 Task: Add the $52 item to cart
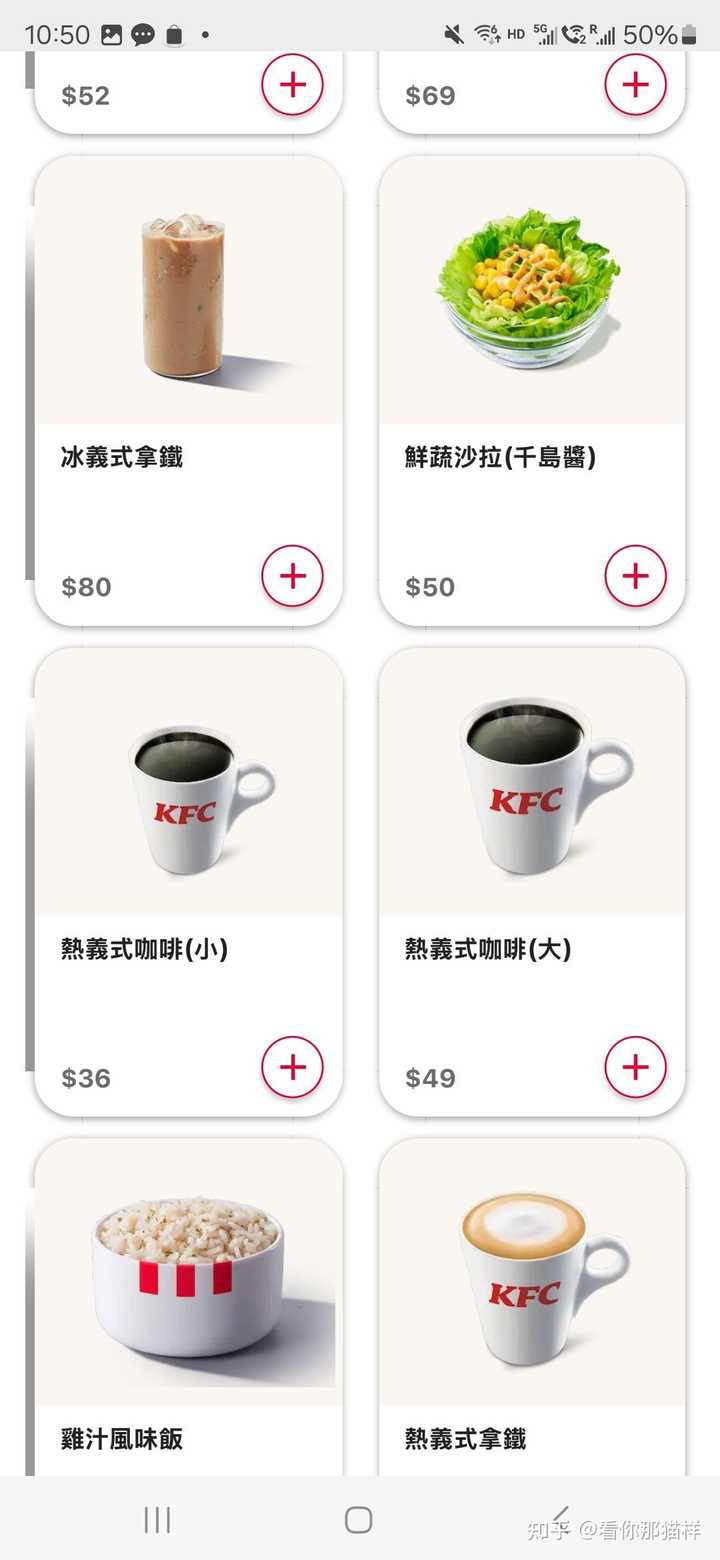[x=292, y=85]
